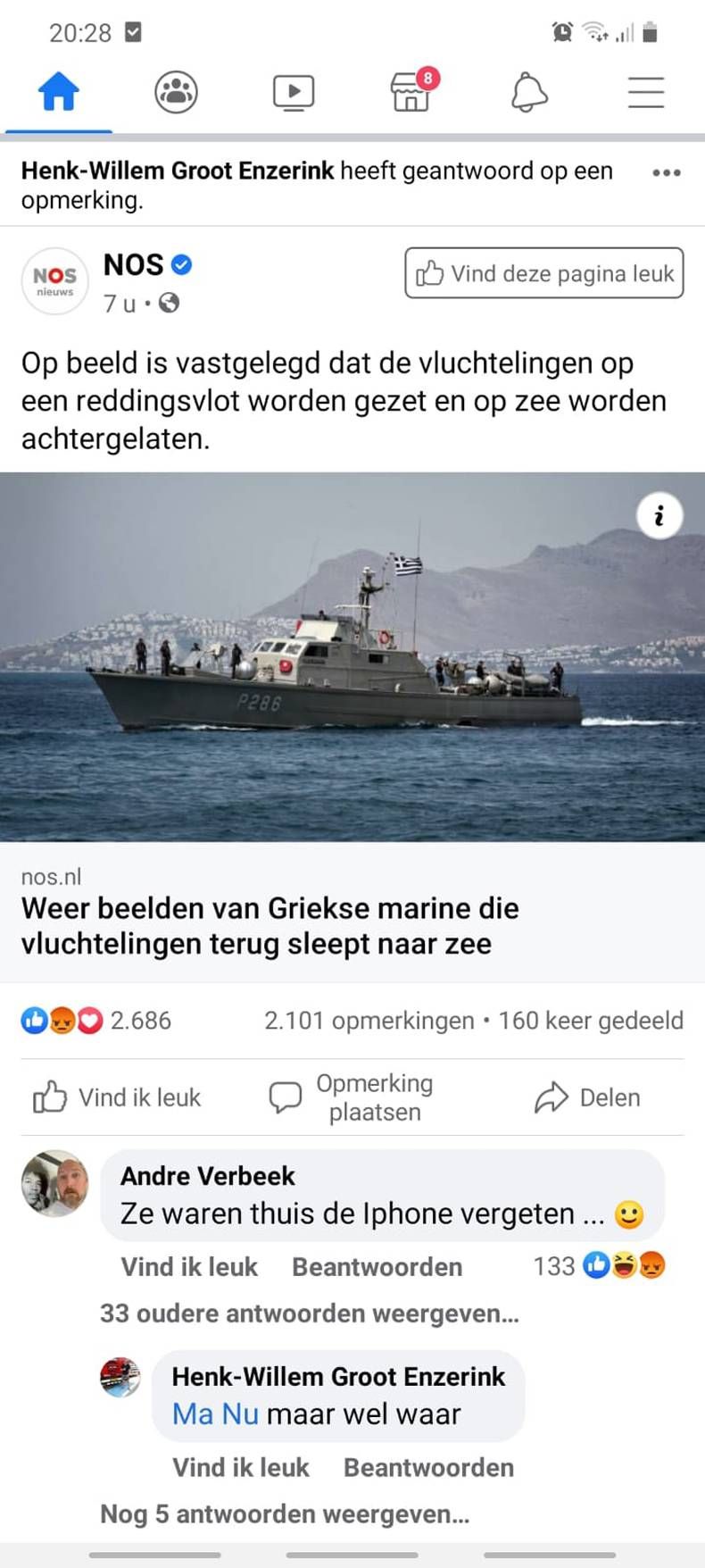This screenshot has width=705, height=1568.
Task: Toggle like on Henk-Willem's reply
Action: [x=239, y=1467]
